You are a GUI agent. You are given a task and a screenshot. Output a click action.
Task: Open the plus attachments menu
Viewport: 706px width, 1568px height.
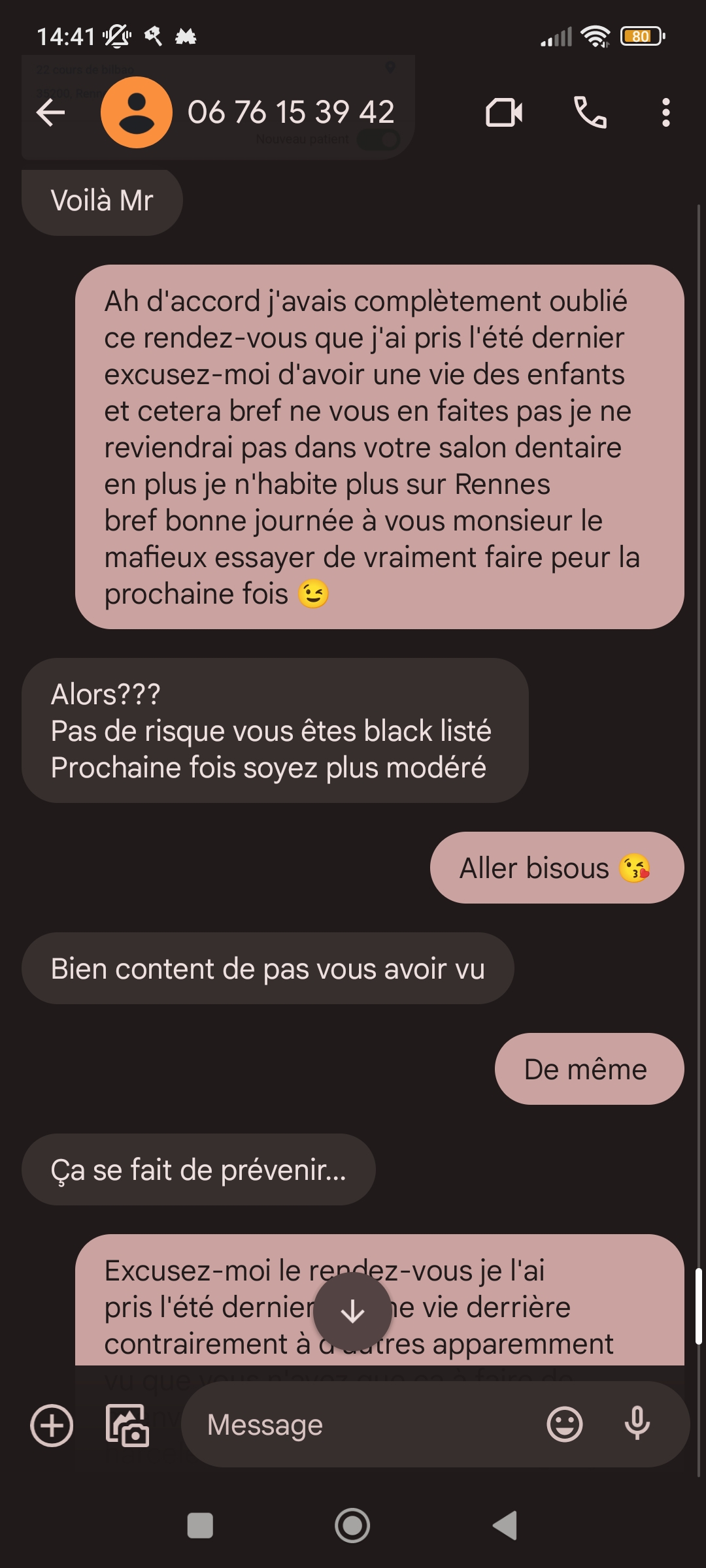pyautogui.click(x=52, y=1425)
